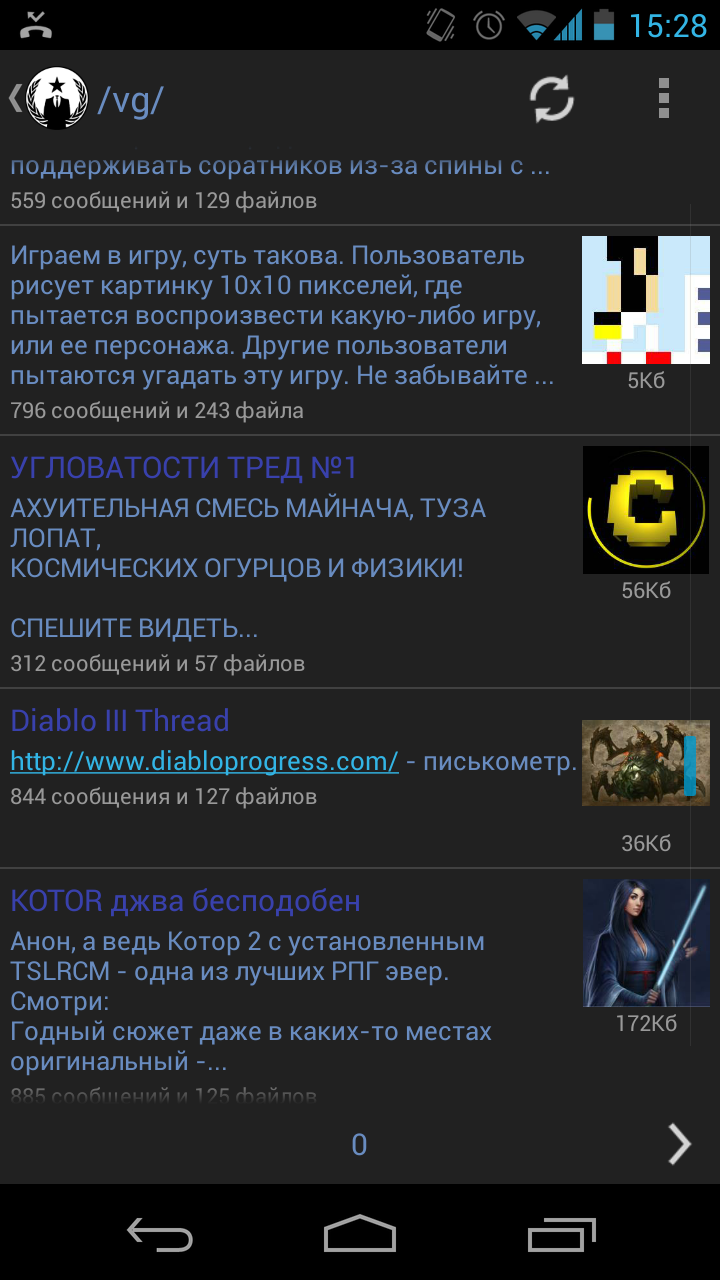
Task: Open the Diablo III Thread
Action: coord(120,721)
